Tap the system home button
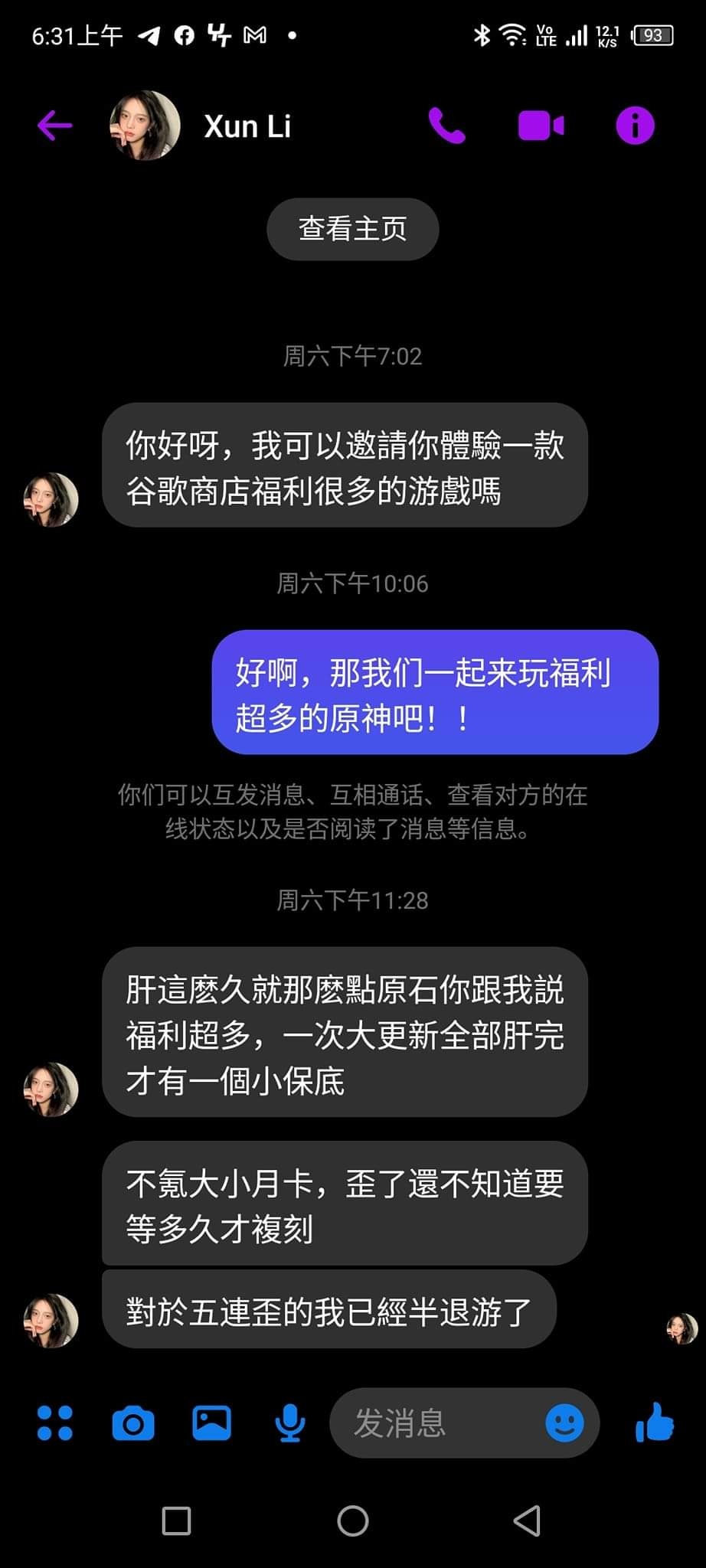The image size is (706, 1568). click(353, 1521)
